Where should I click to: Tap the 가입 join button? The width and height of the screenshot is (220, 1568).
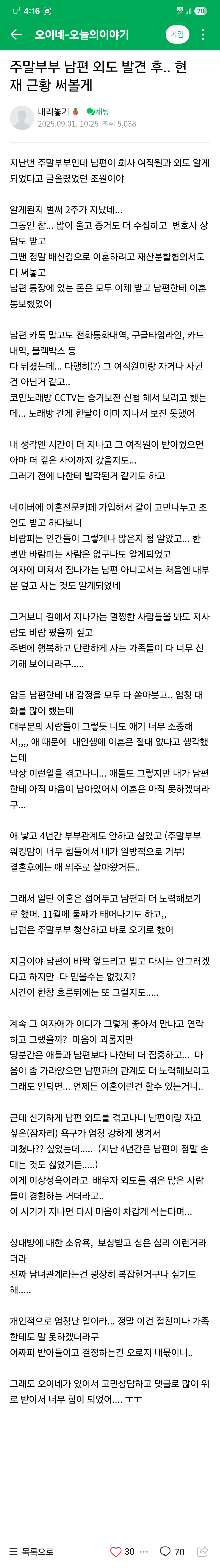click(x=177, y=35)
